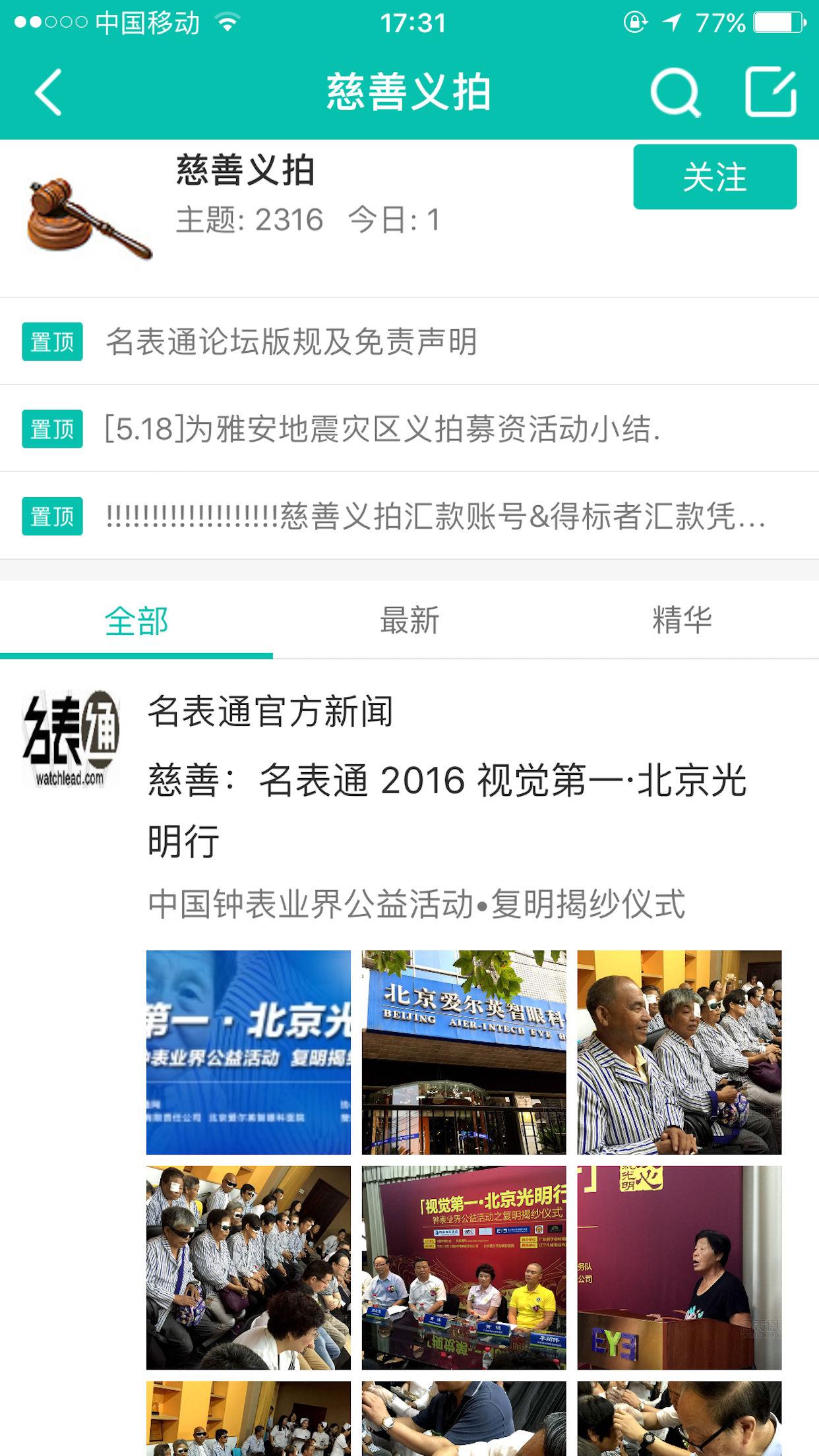Go back using the top-left arrow
The height and width of the screenshot is (1456, 819).
click(48, 92)
